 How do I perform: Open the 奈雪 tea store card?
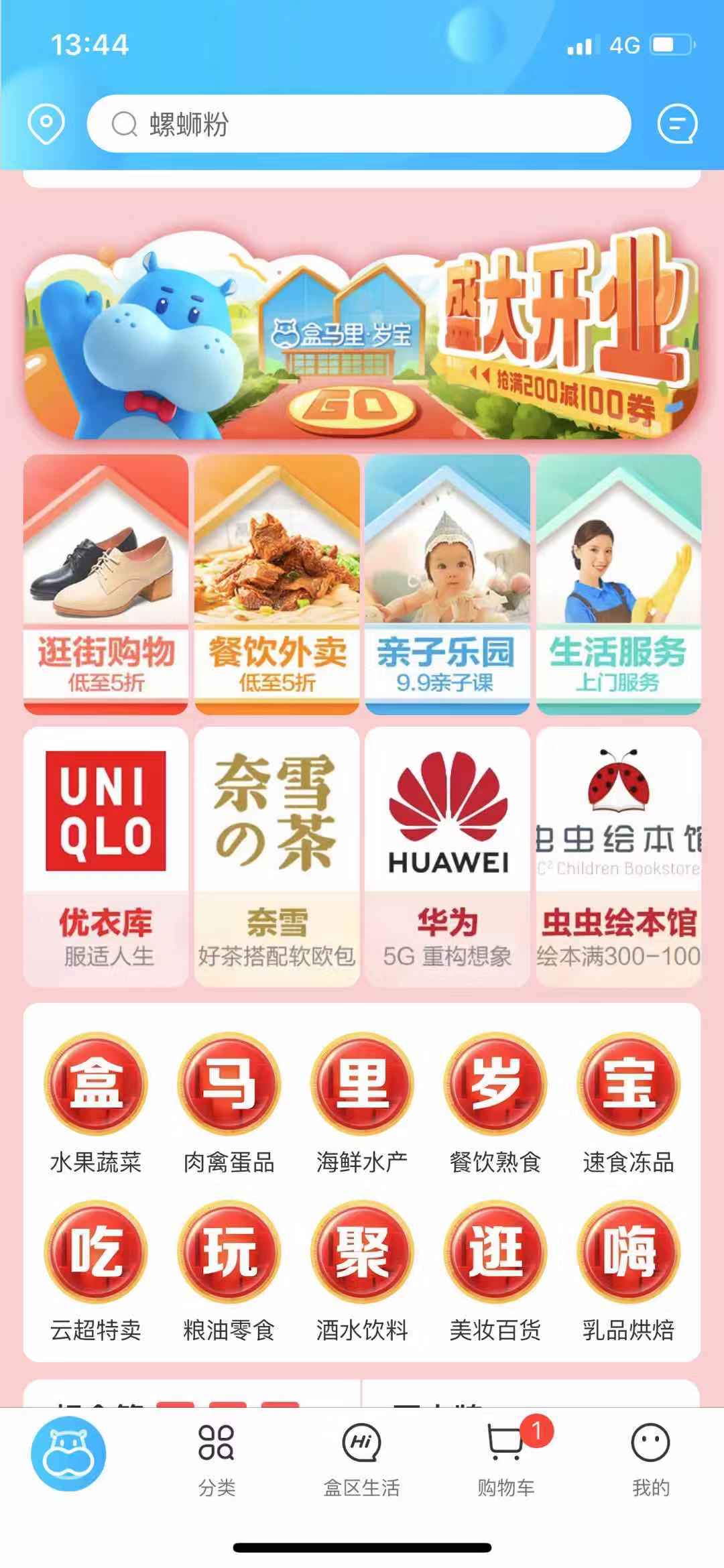tap(277, 856)
